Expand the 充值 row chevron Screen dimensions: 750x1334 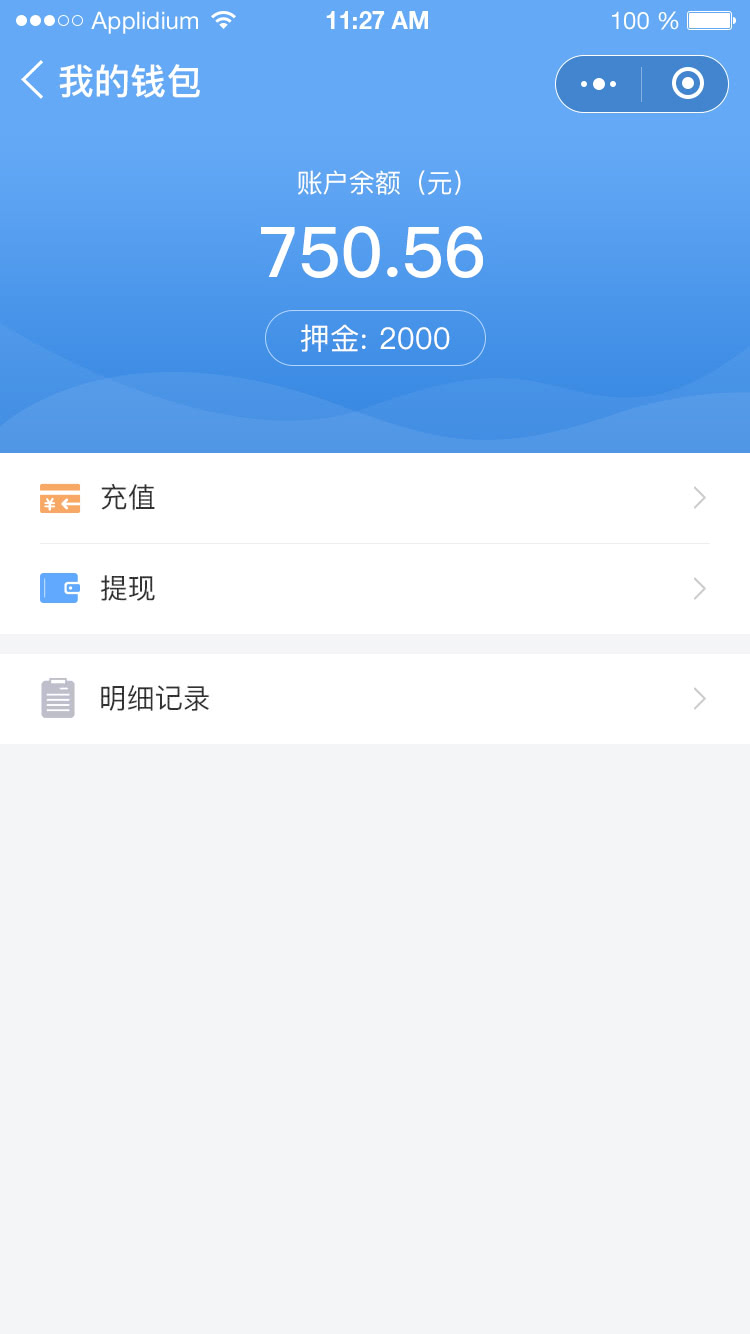pyautogui.click(x=699, y=498)
